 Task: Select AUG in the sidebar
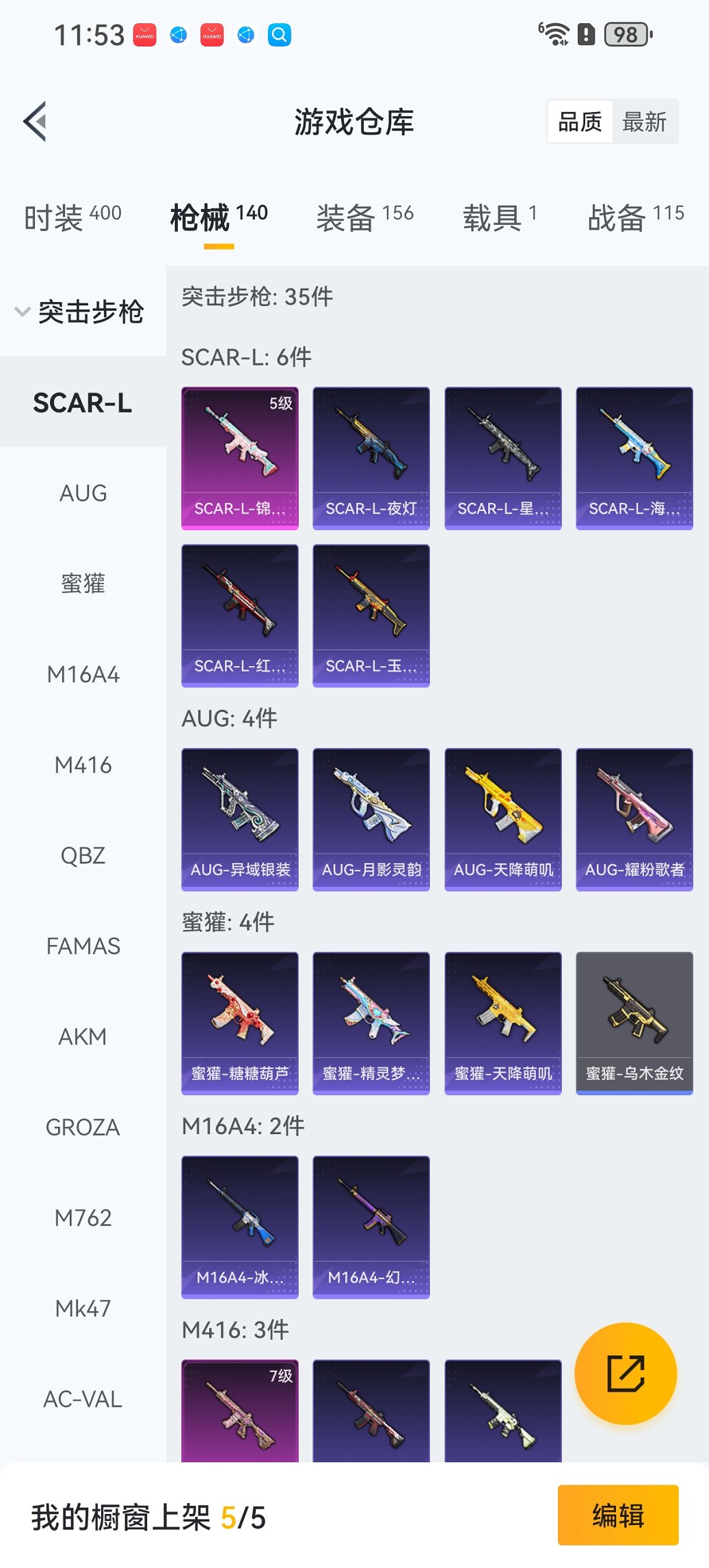coord(83,493)
